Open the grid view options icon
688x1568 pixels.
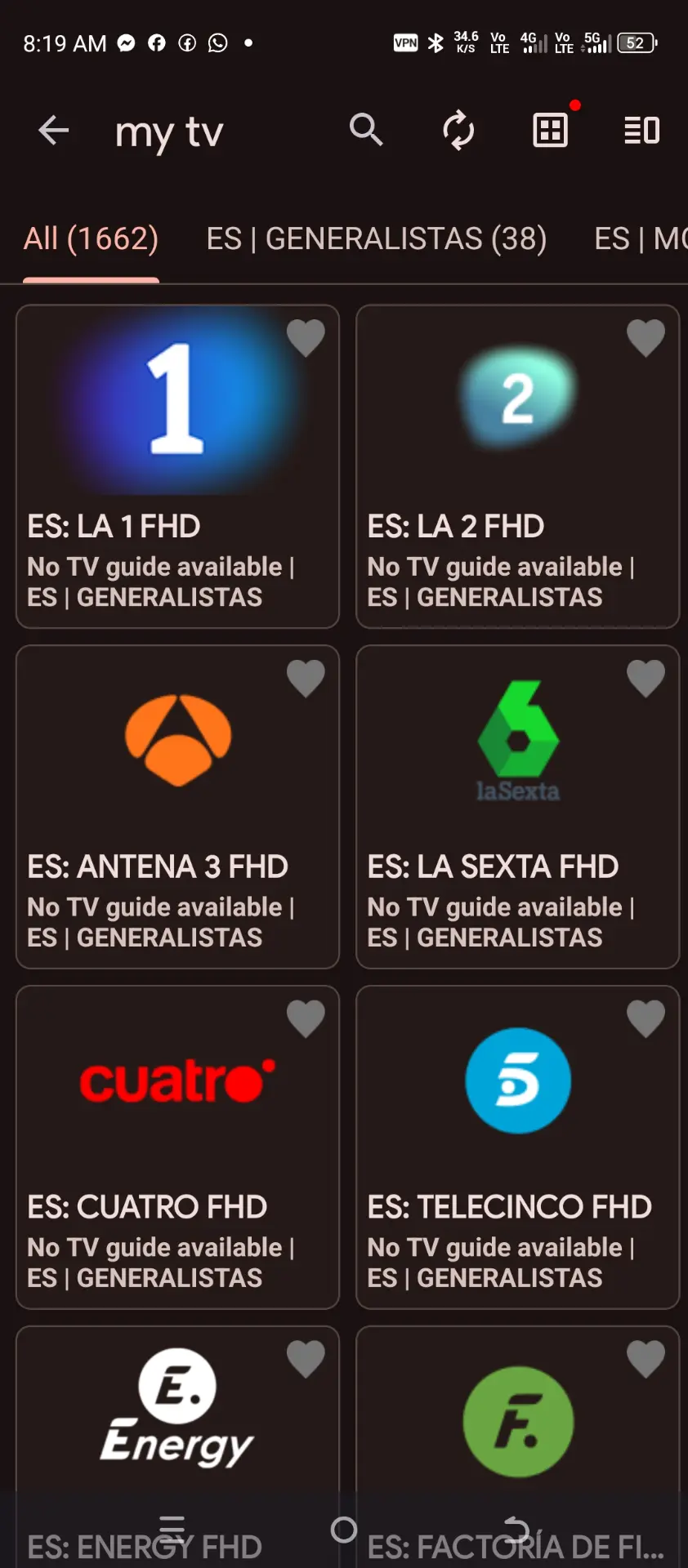point(550,130)
